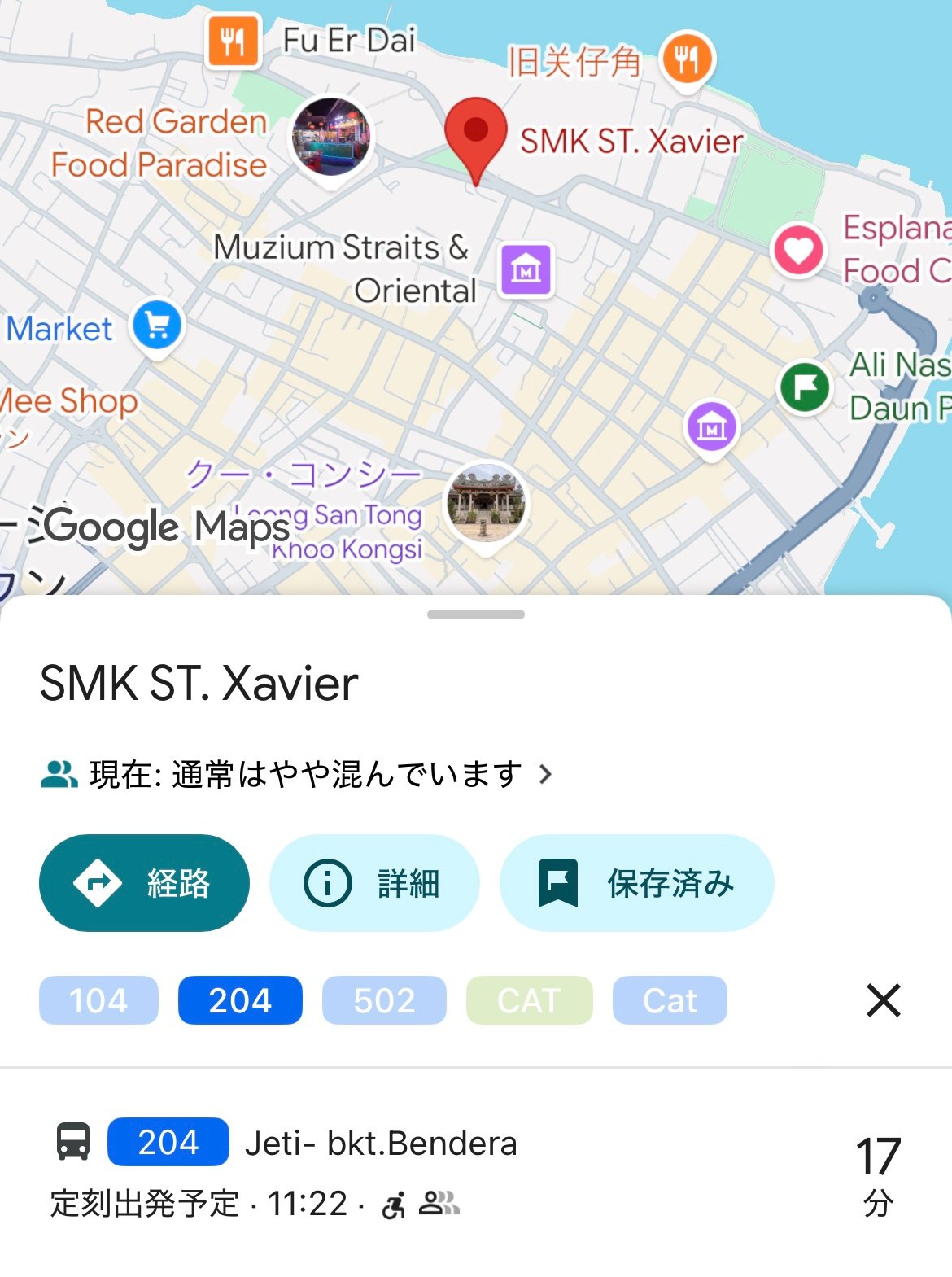Image resolution: width=952 pixels, height=1277 pixels.
Task: Tap the Market shopping cart pin
Action: click(x=158, y=326)
